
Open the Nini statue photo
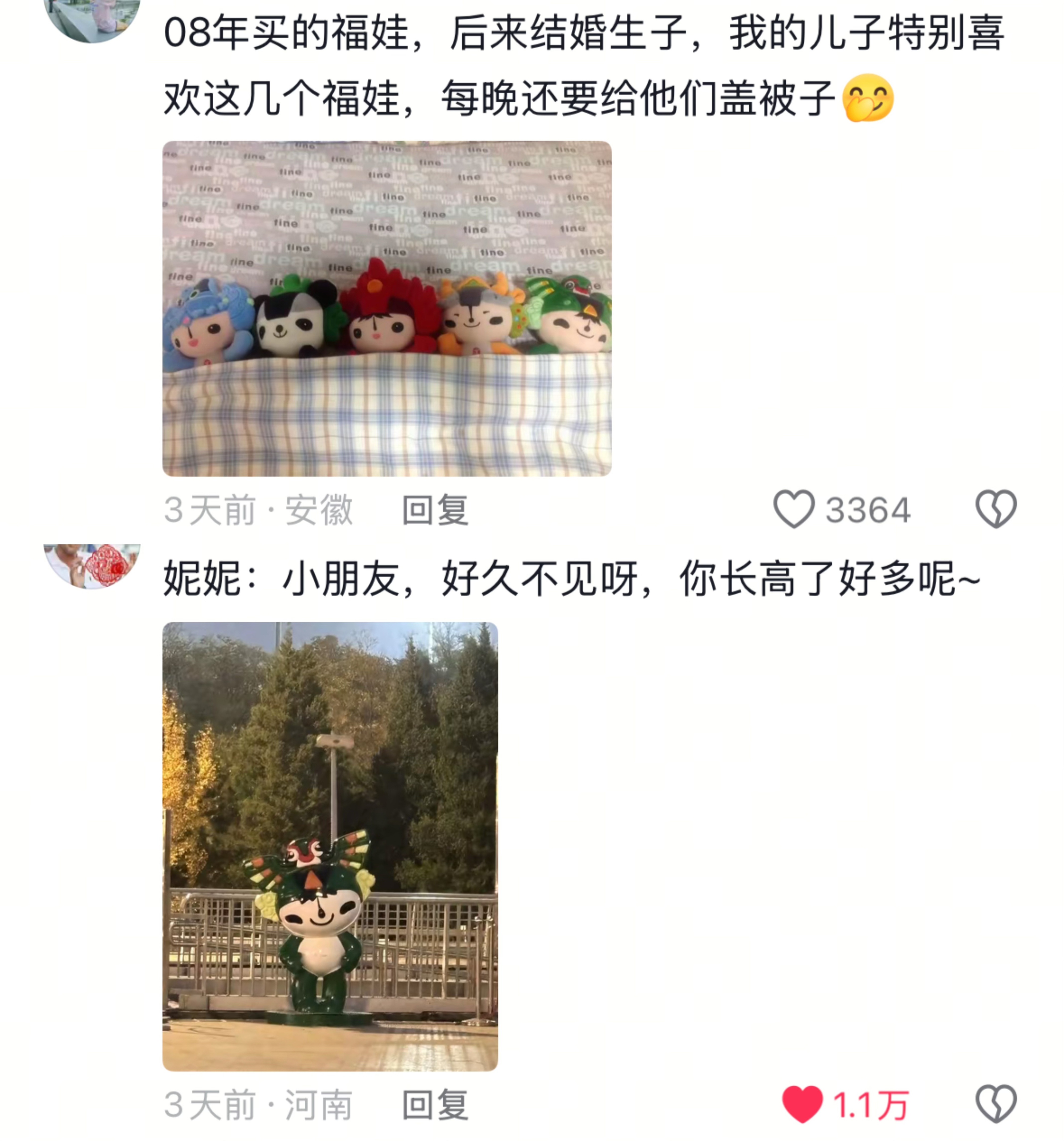click(x=330, y=846)
